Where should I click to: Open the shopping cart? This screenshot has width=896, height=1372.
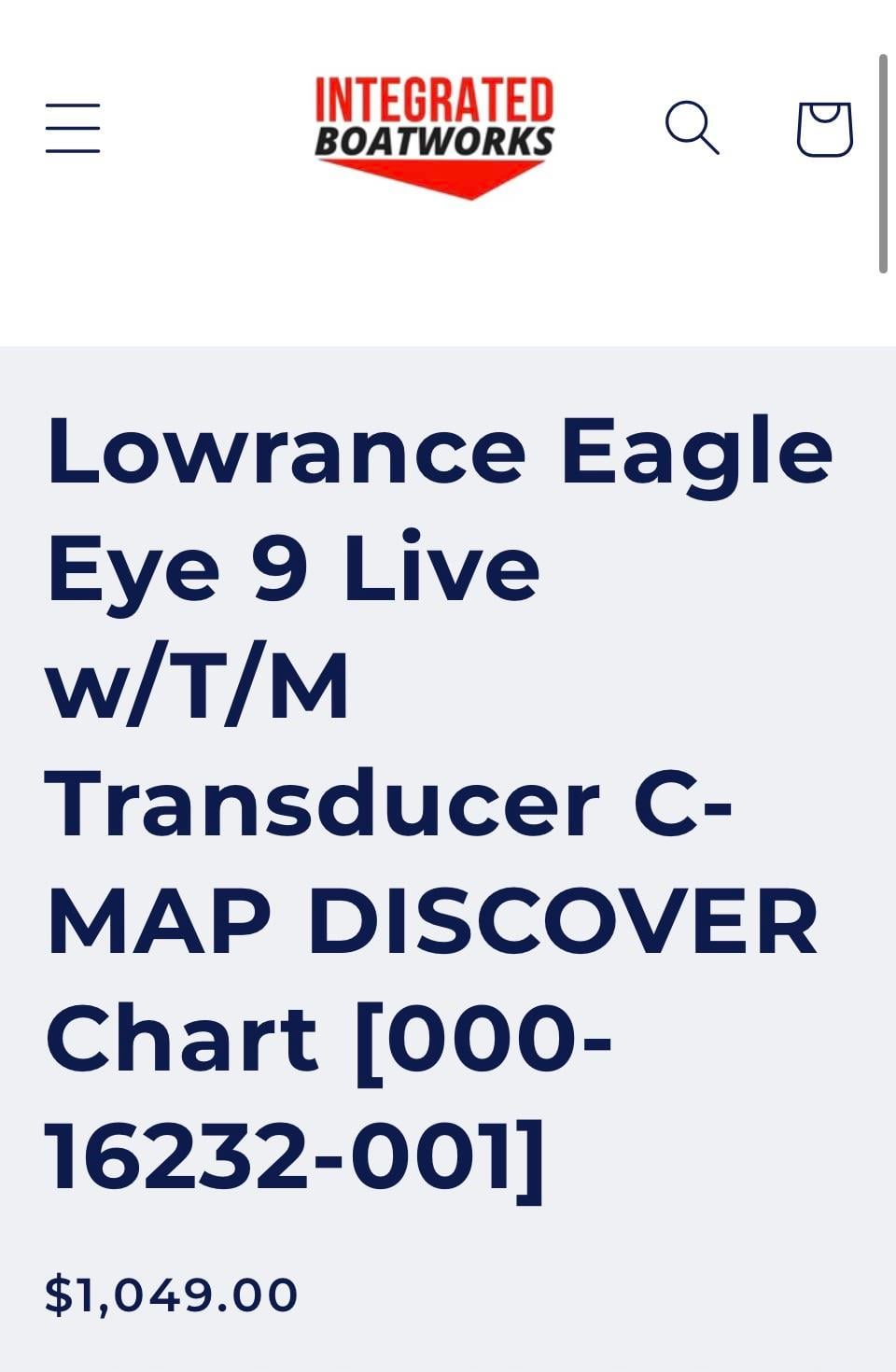pyautogui.click(x=824, y=129)
